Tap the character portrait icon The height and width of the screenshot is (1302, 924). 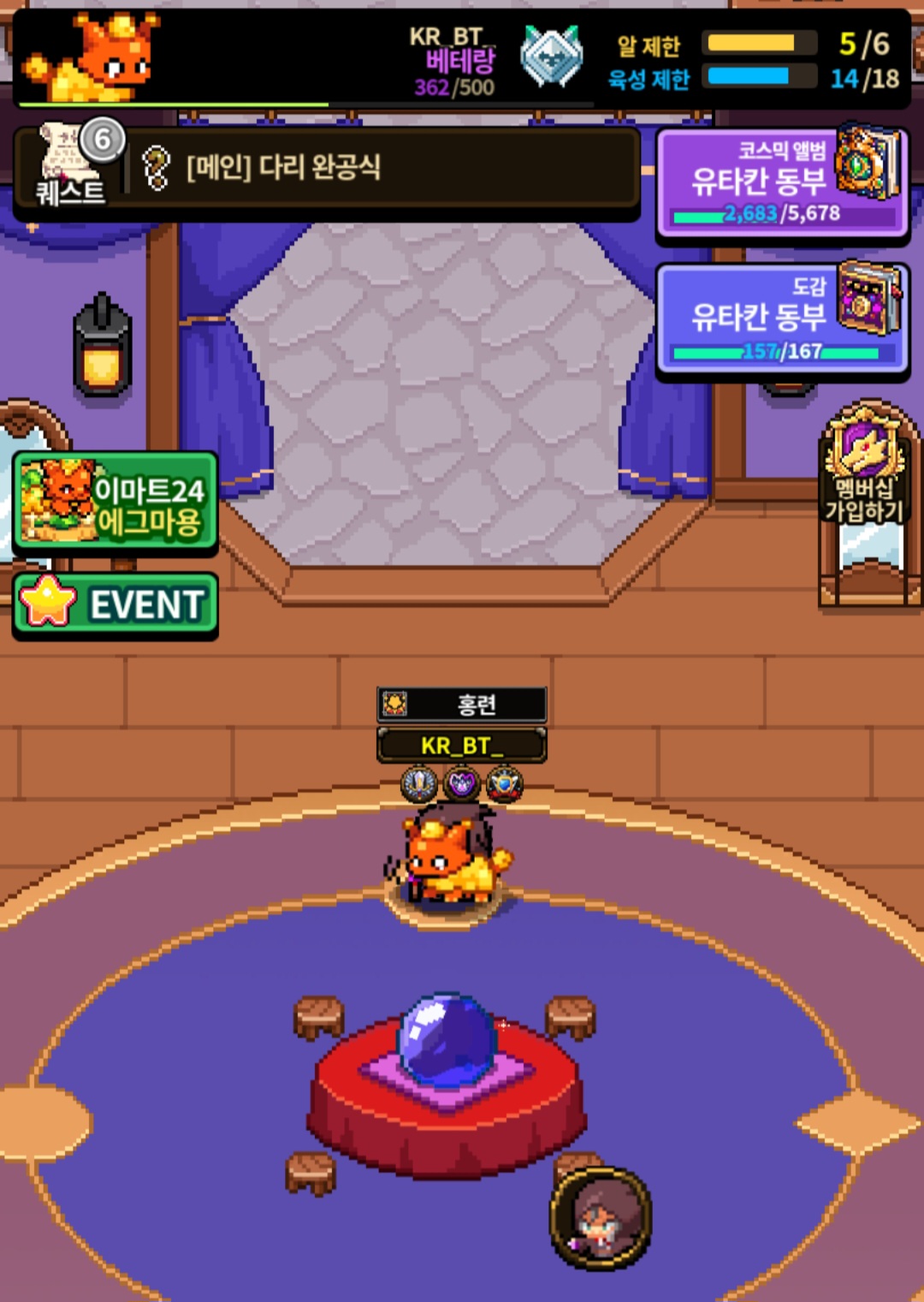[x=601, y=1217]
